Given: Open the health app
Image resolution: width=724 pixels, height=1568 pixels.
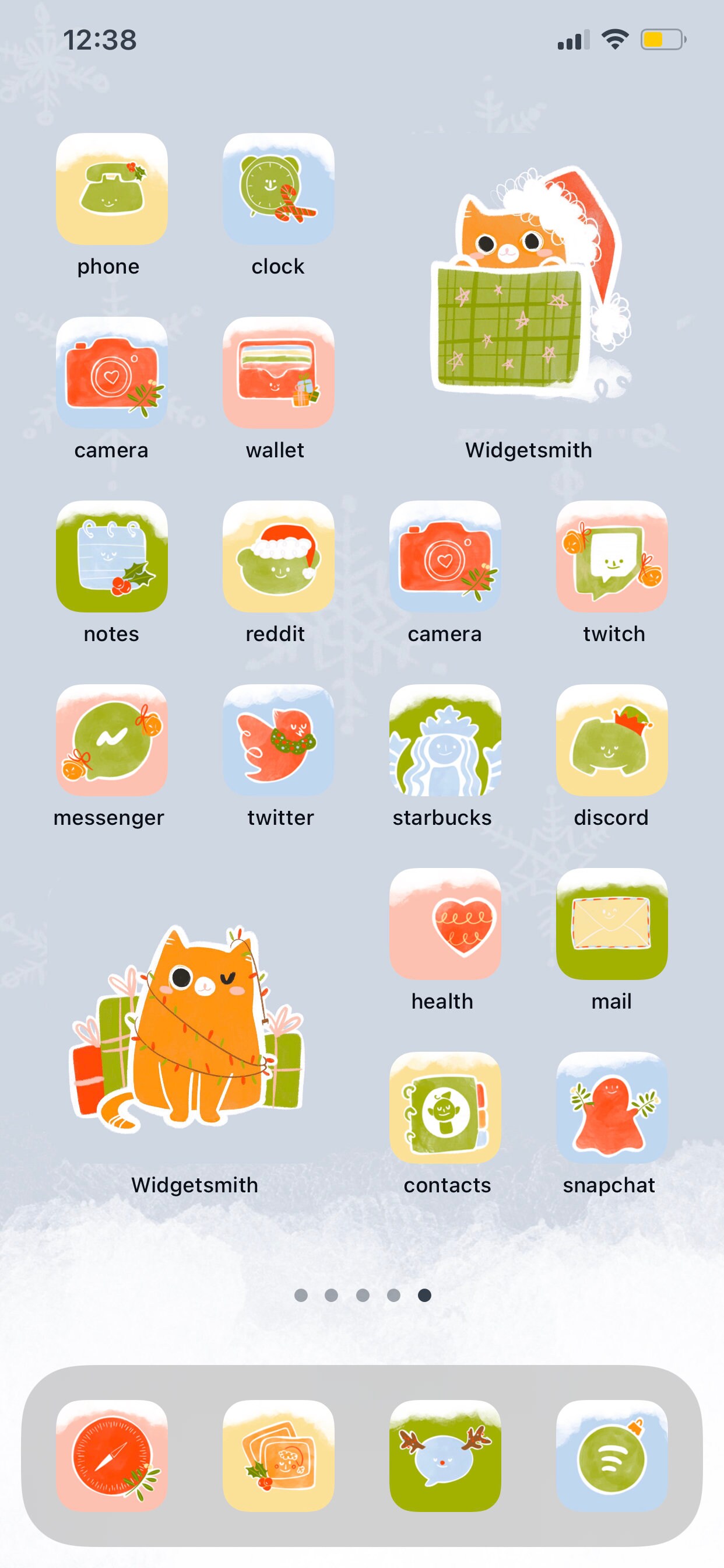Looking at the screenshot, I should coord(445,924).
